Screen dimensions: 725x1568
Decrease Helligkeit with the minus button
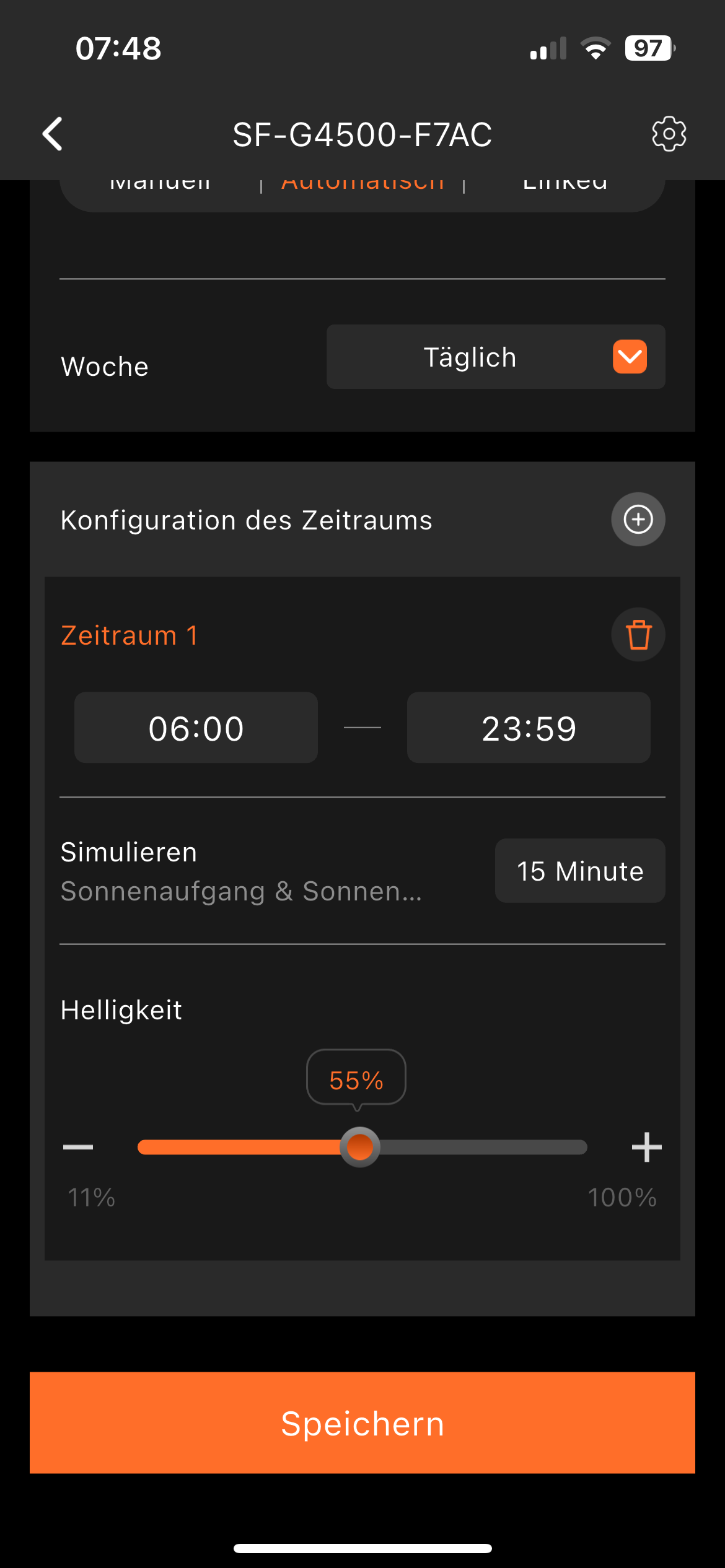click(78, 1147)
